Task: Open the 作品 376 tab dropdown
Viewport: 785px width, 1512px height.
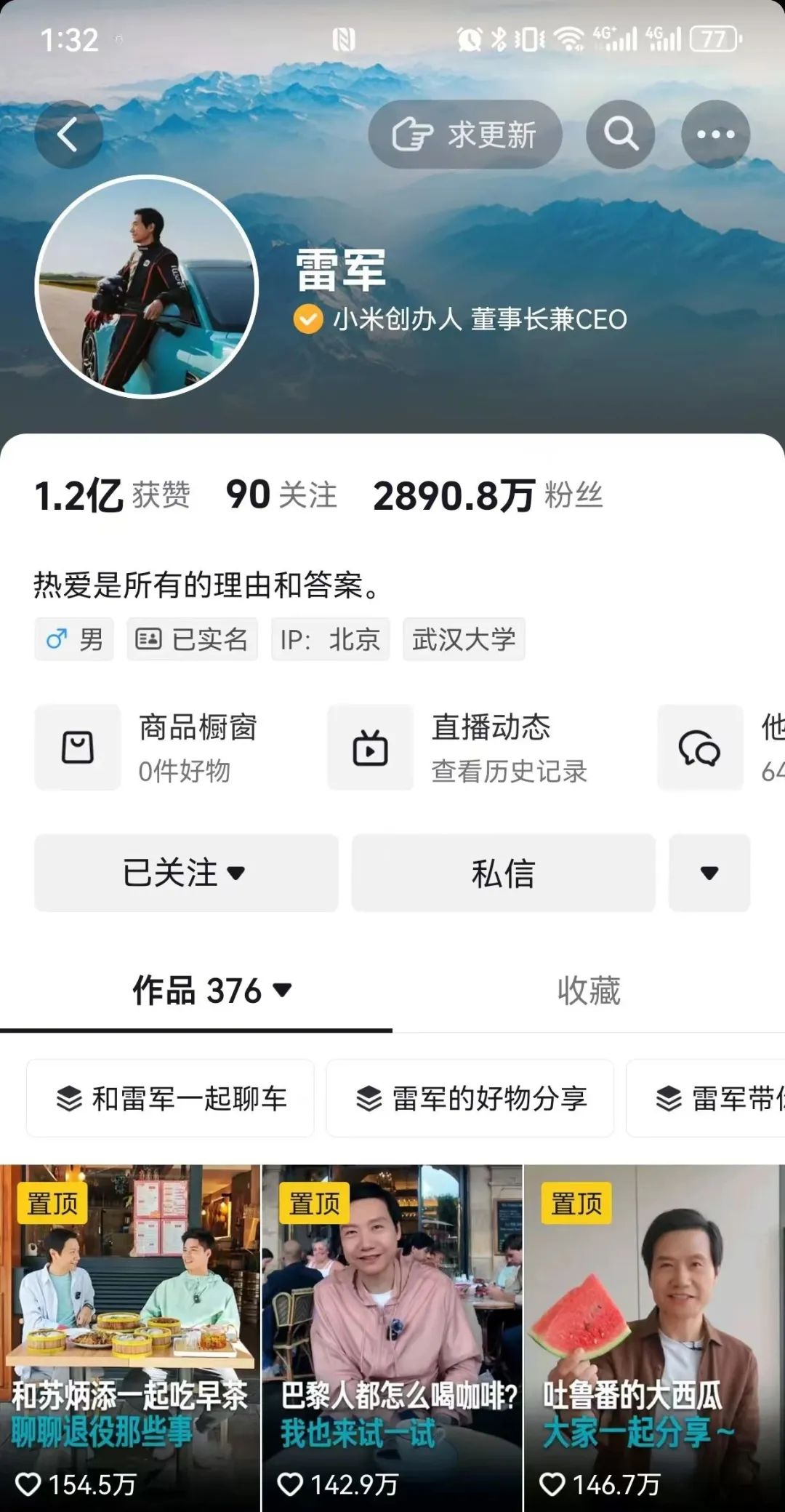Action: (212, 991)
